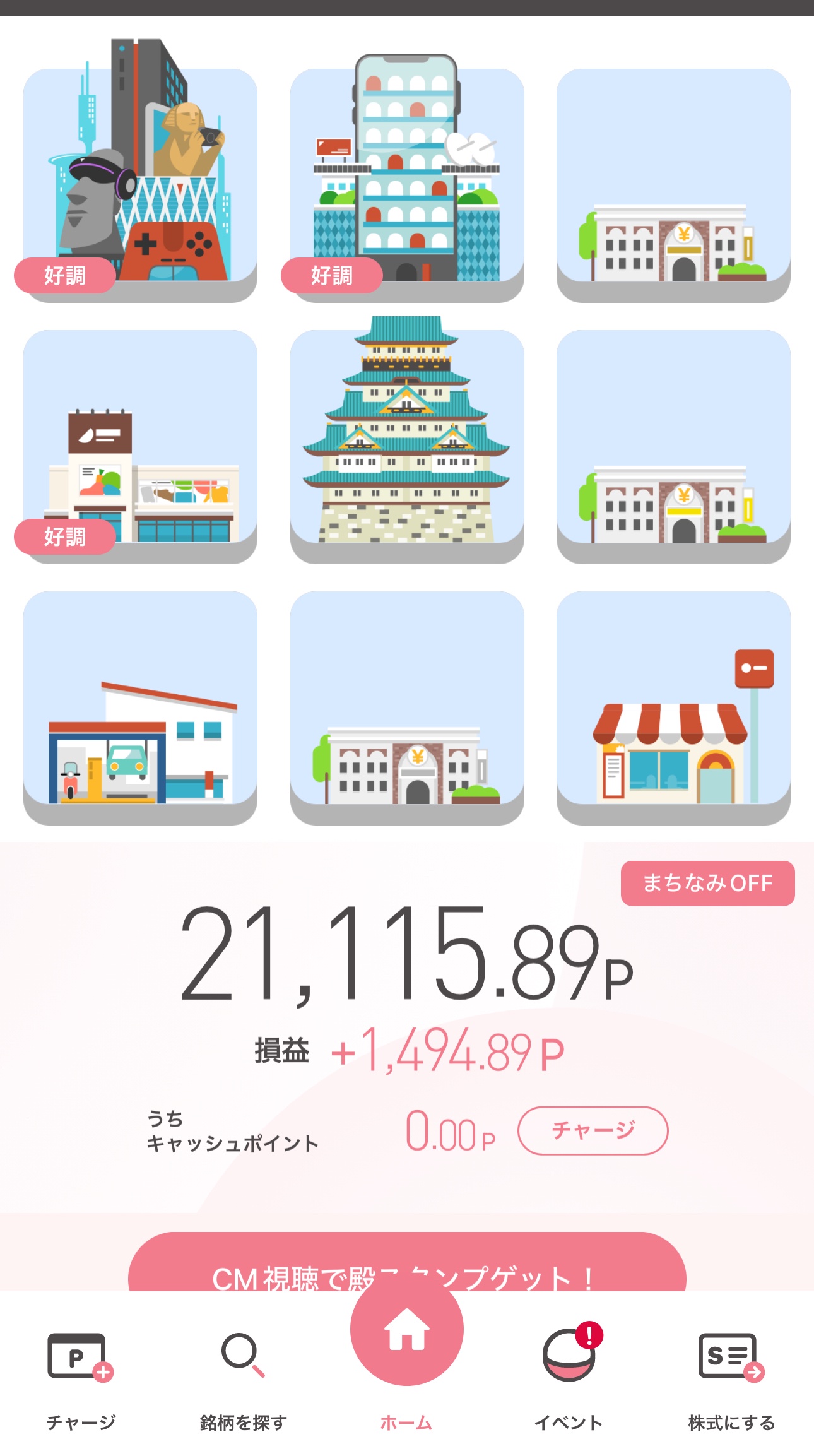814x1456 pixels.
Task: Switch to the チャージ tab
Action: [x=81, y=1379]
